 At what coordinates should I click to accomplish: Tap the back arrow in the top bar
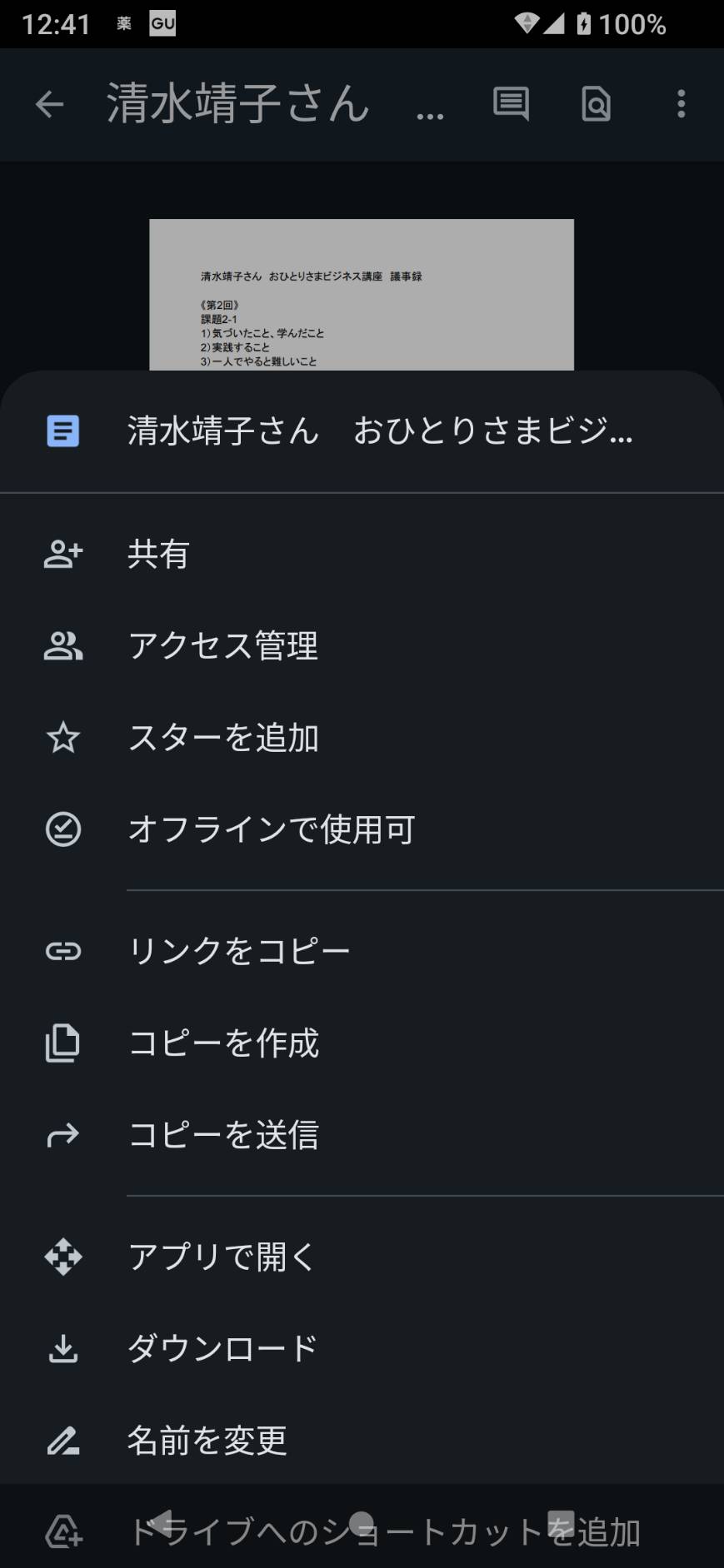(x=50, y=104)
